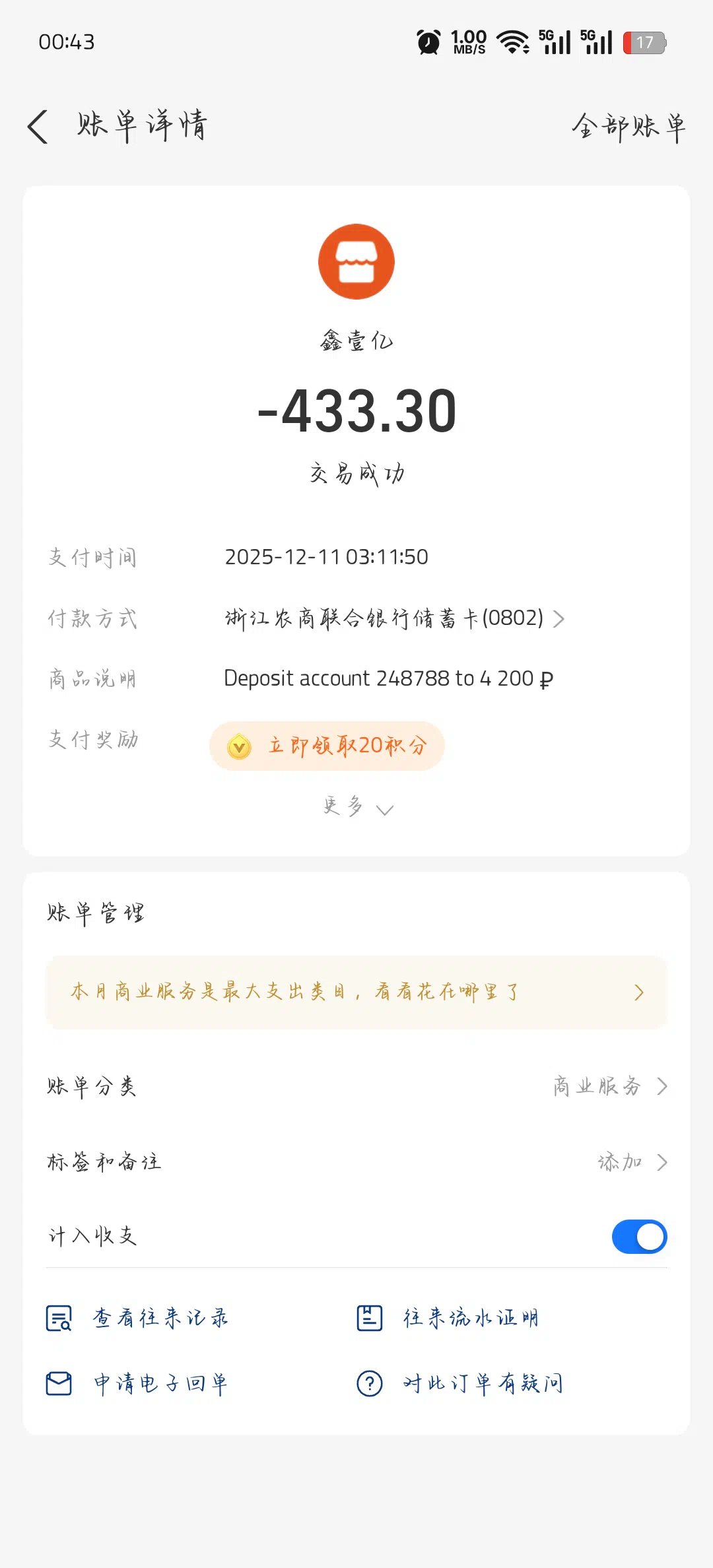
Task: Open the 本月商业服务是最大支出类目 banner
Action: coord(356,992)
